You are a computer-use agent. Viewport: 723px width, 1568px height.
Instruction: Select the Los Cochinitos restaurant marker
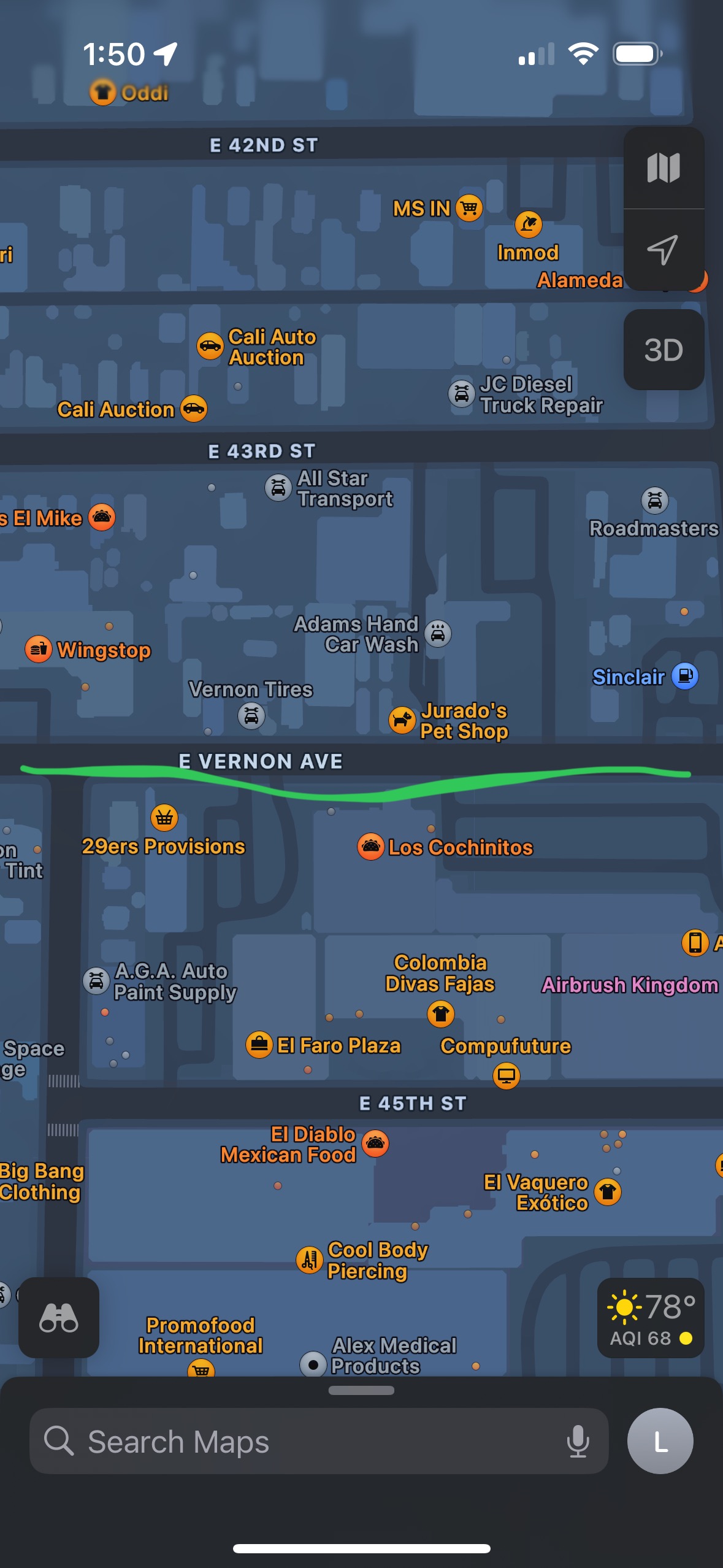coord(371,847)
